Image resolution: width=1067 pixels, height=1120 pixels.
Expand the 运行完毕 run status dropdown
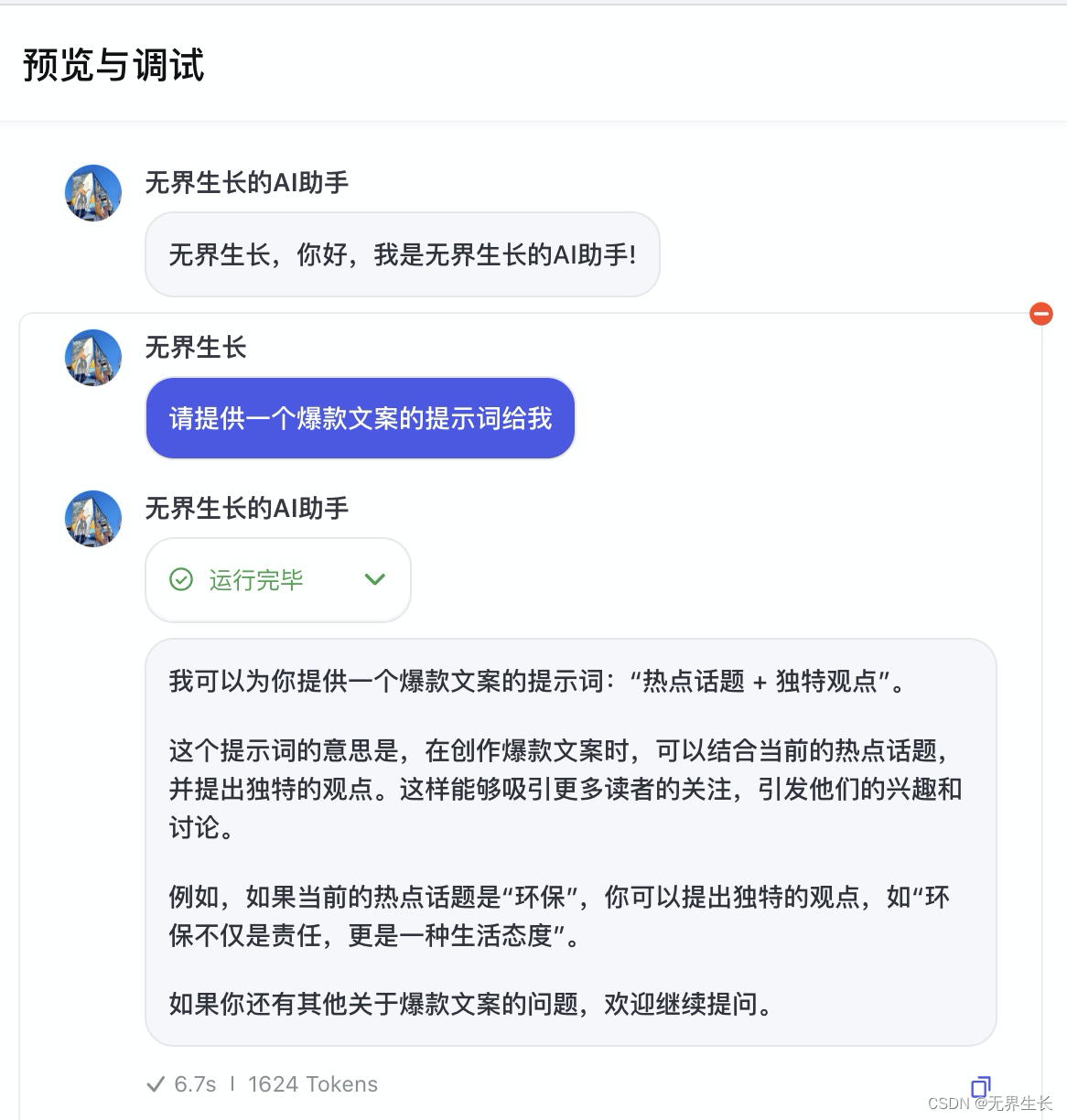click(x=374, y=579)
